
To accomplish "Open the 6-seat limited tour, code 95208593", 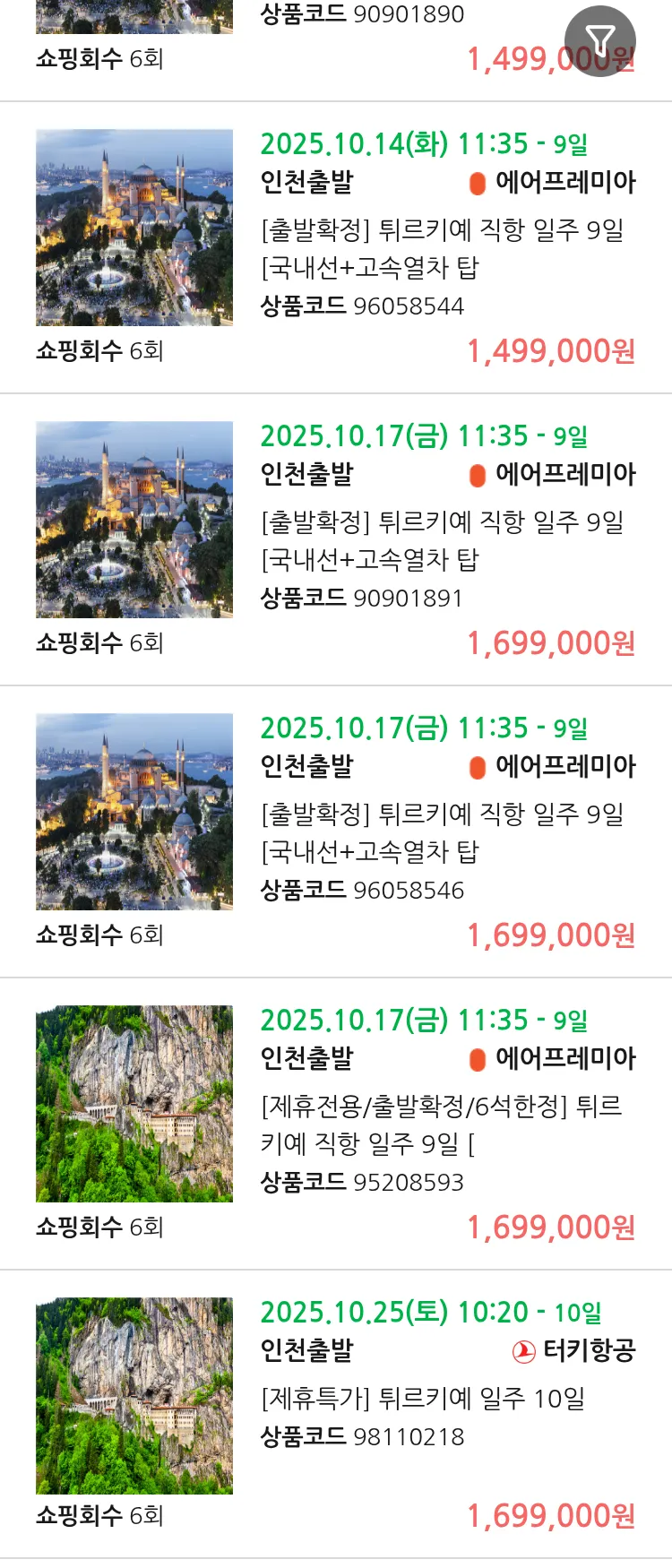I will click(442, 1124).
